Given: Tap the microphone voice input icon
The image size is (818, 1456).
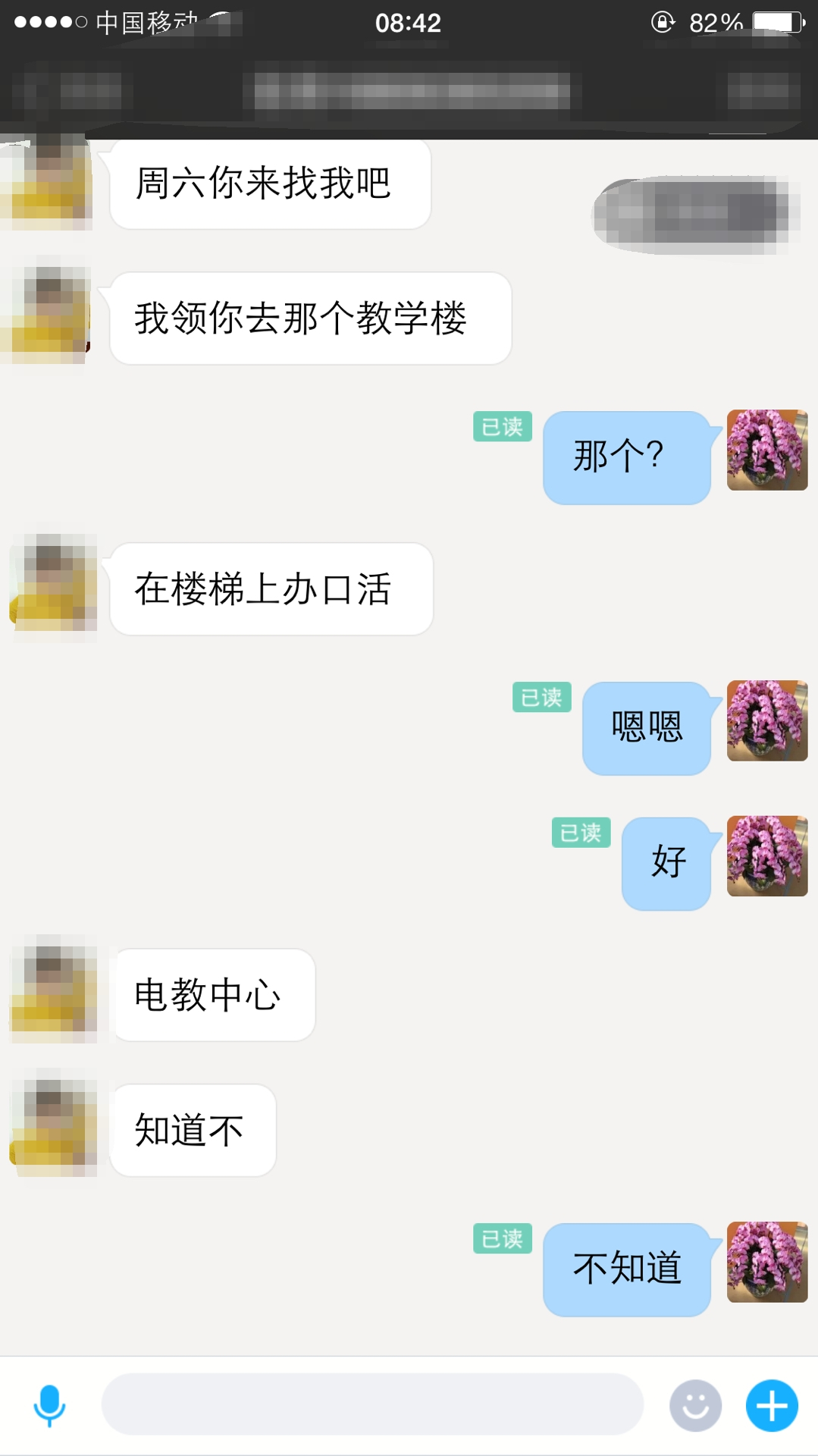Looking at the screenshot, I should (50, 1405).
